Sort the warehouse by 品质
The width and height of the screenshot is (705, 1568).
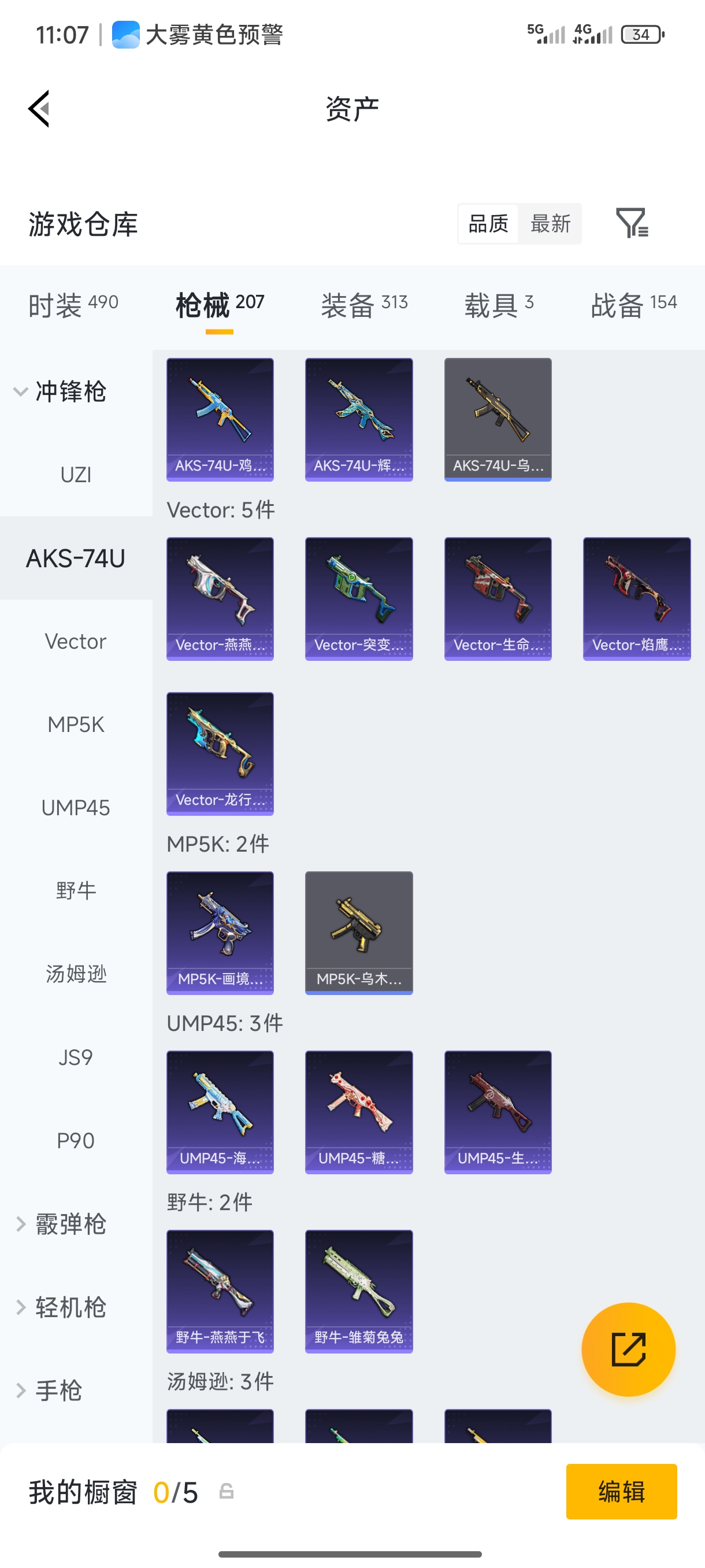pos(488,223)
